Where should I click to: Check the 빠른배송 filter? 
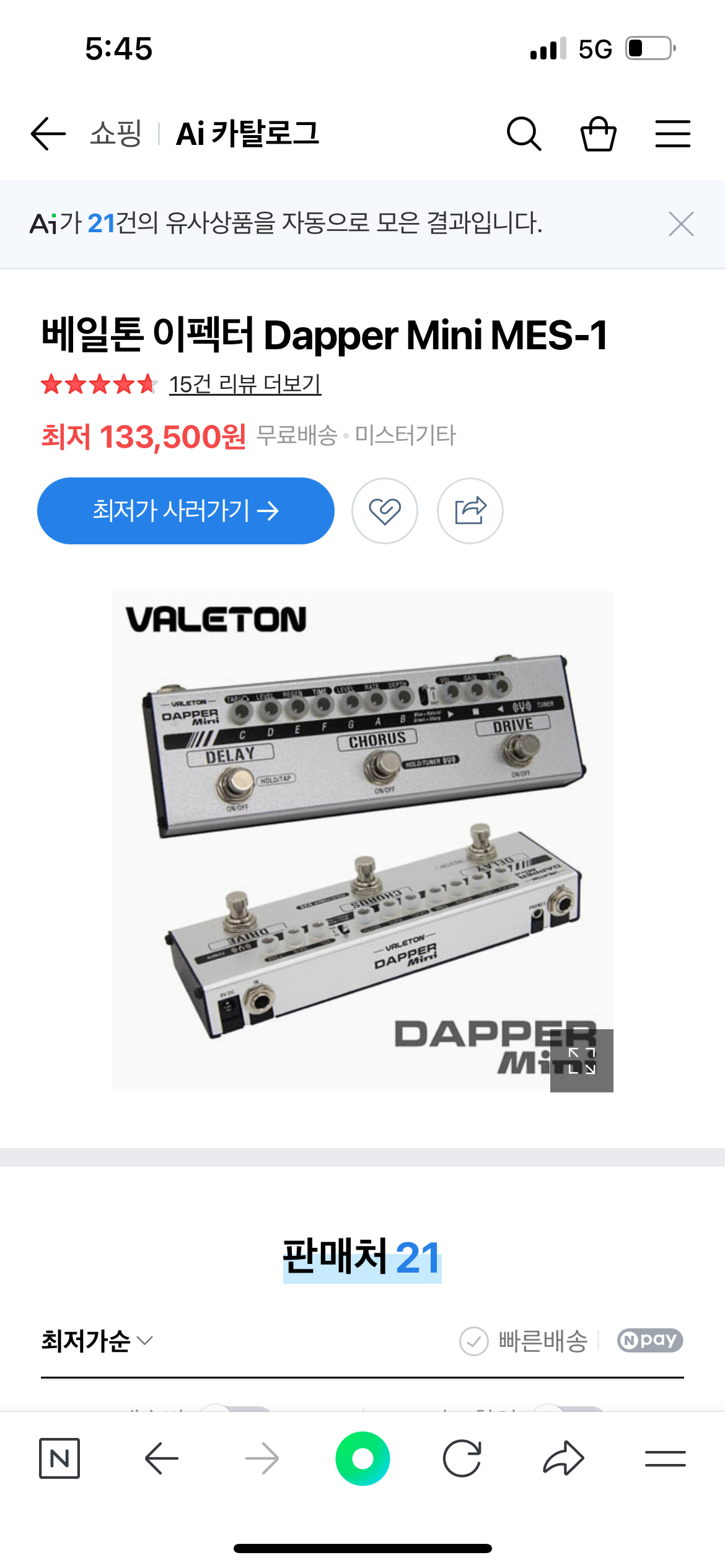point(524,1341)
